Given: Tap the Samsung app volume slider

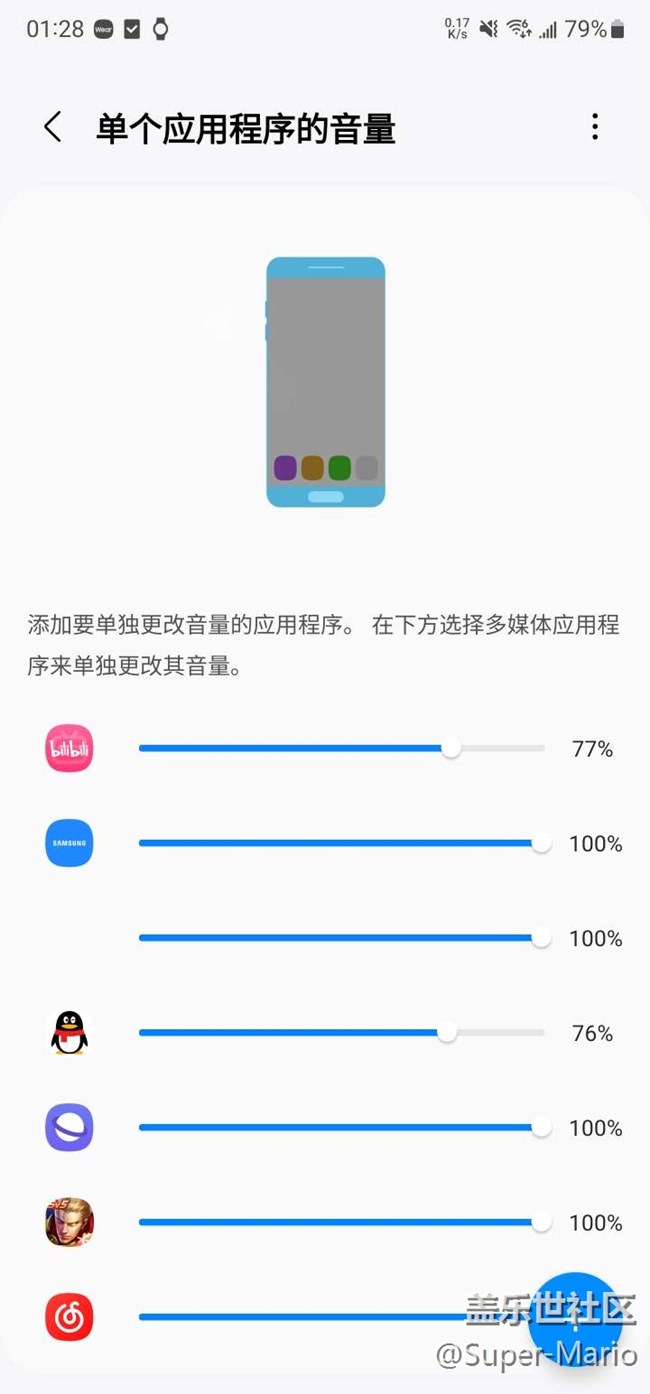Looking at the screenshot, I should click(342, 843).
